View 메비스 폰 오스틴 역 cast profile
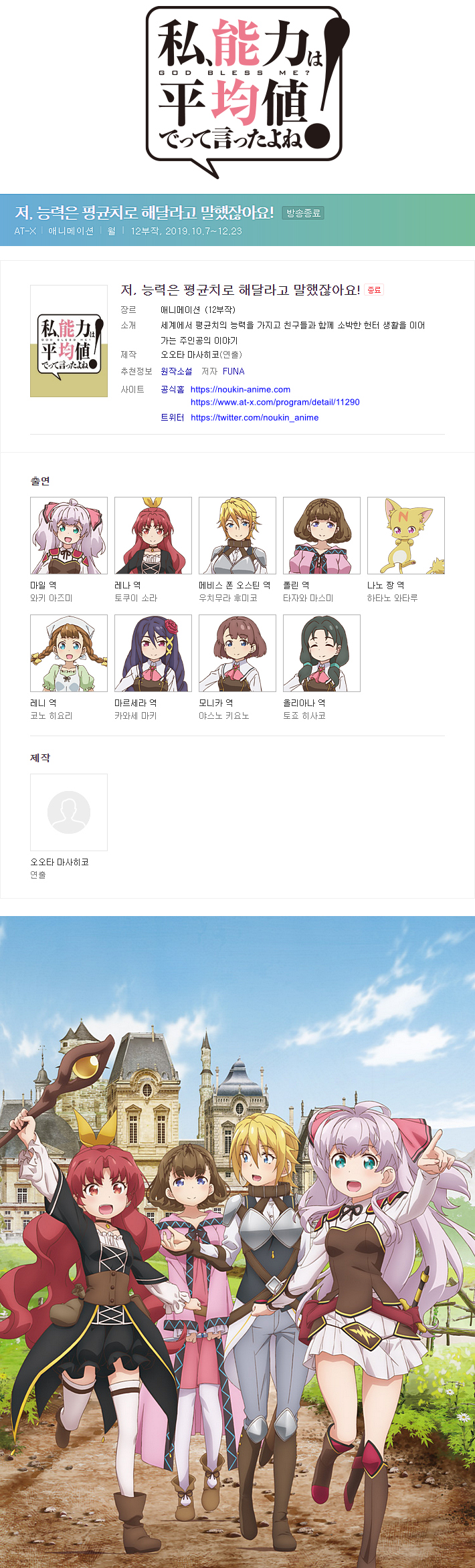Screen dimensions: 475x1568 pos(237,536)
